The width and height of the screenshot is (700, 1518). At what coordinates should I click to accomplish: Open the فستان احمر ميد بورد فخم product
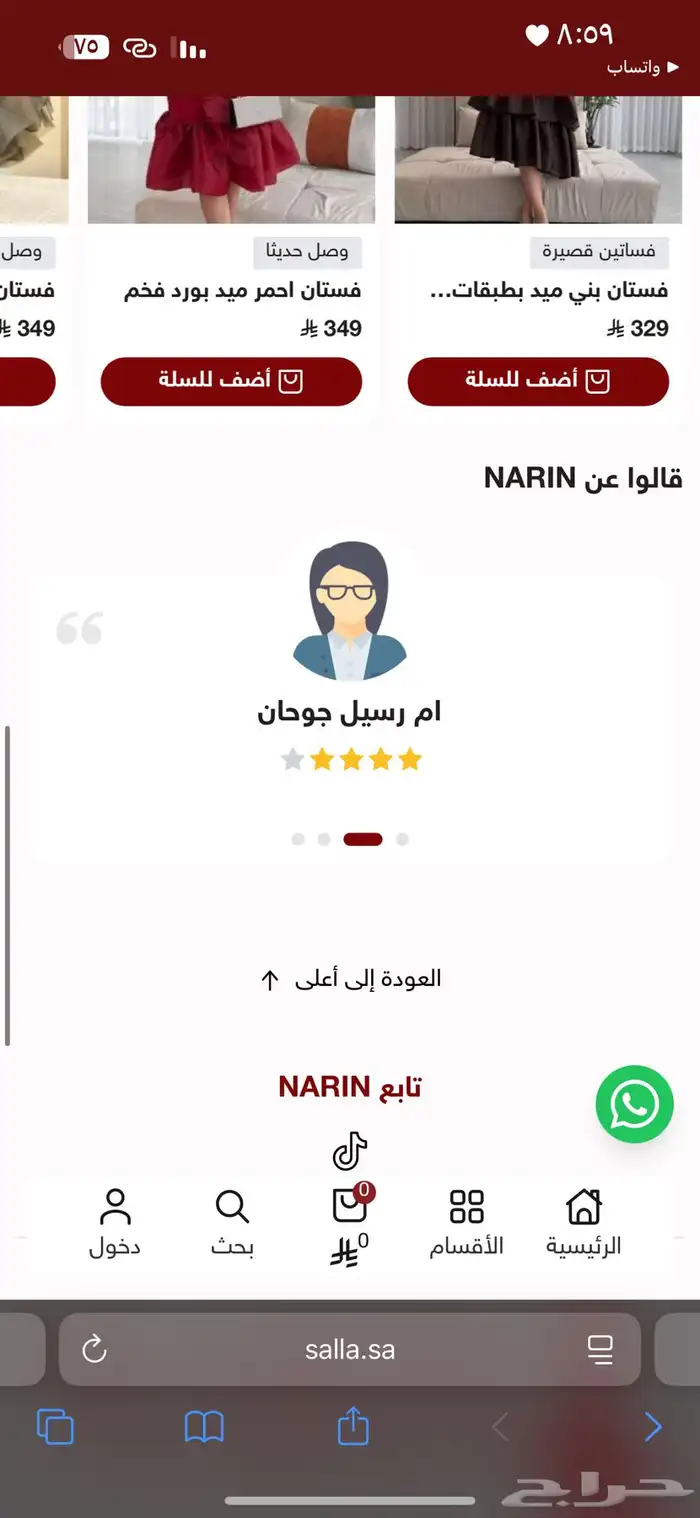click(243, 291)
